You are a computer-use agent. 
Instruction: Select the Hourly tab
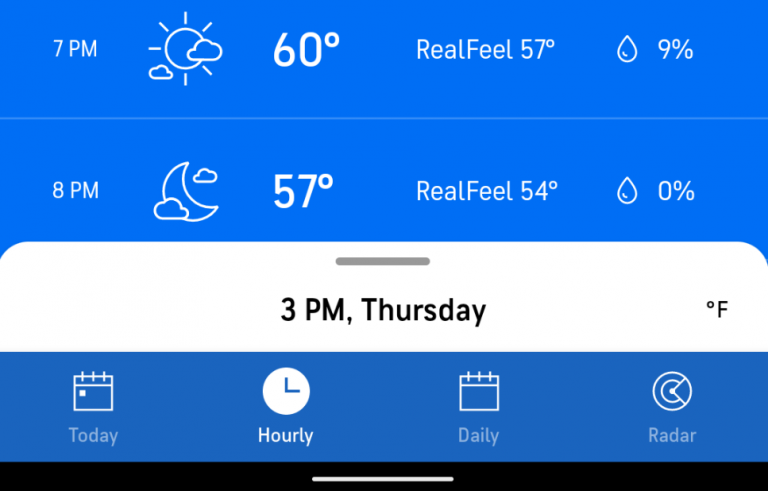pos(286,406)
